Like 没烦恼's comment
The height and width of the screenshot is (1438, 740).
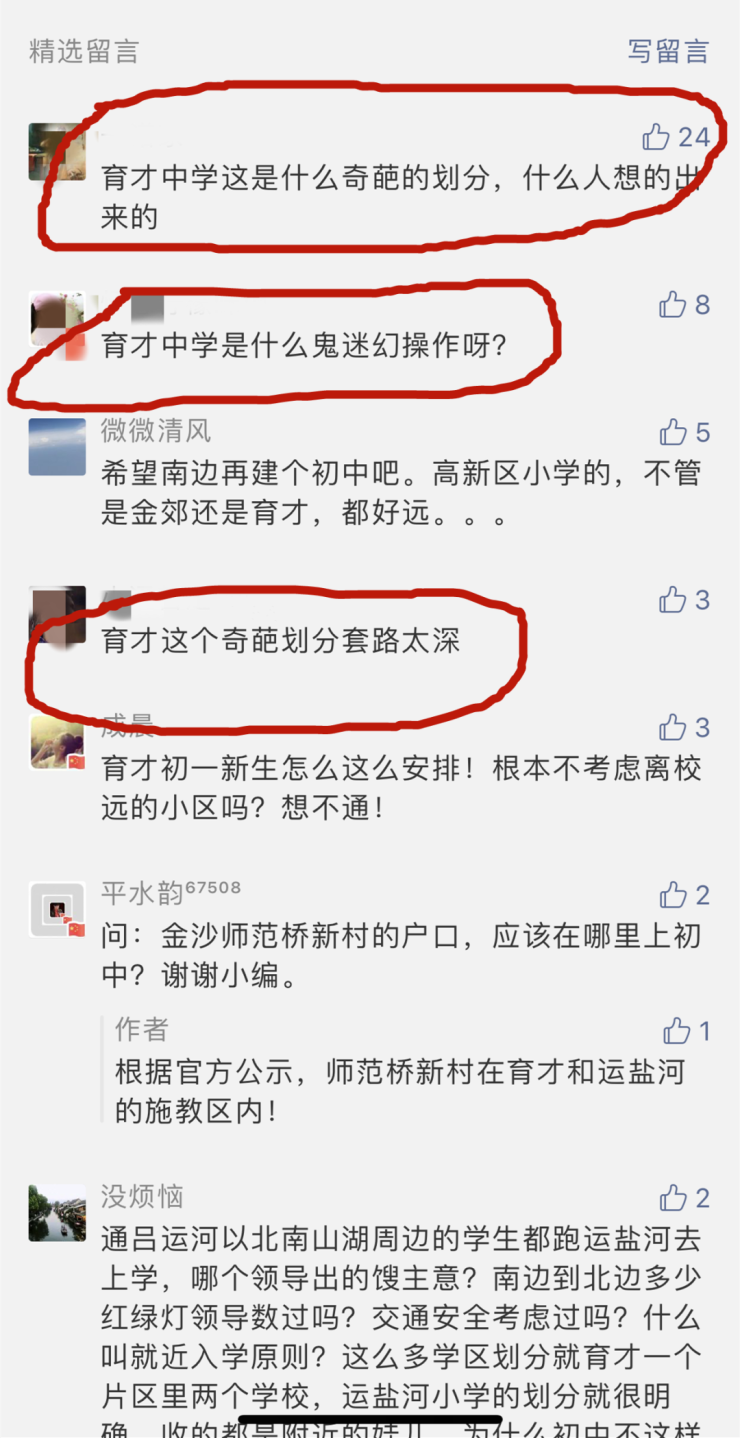point(673,1197)
